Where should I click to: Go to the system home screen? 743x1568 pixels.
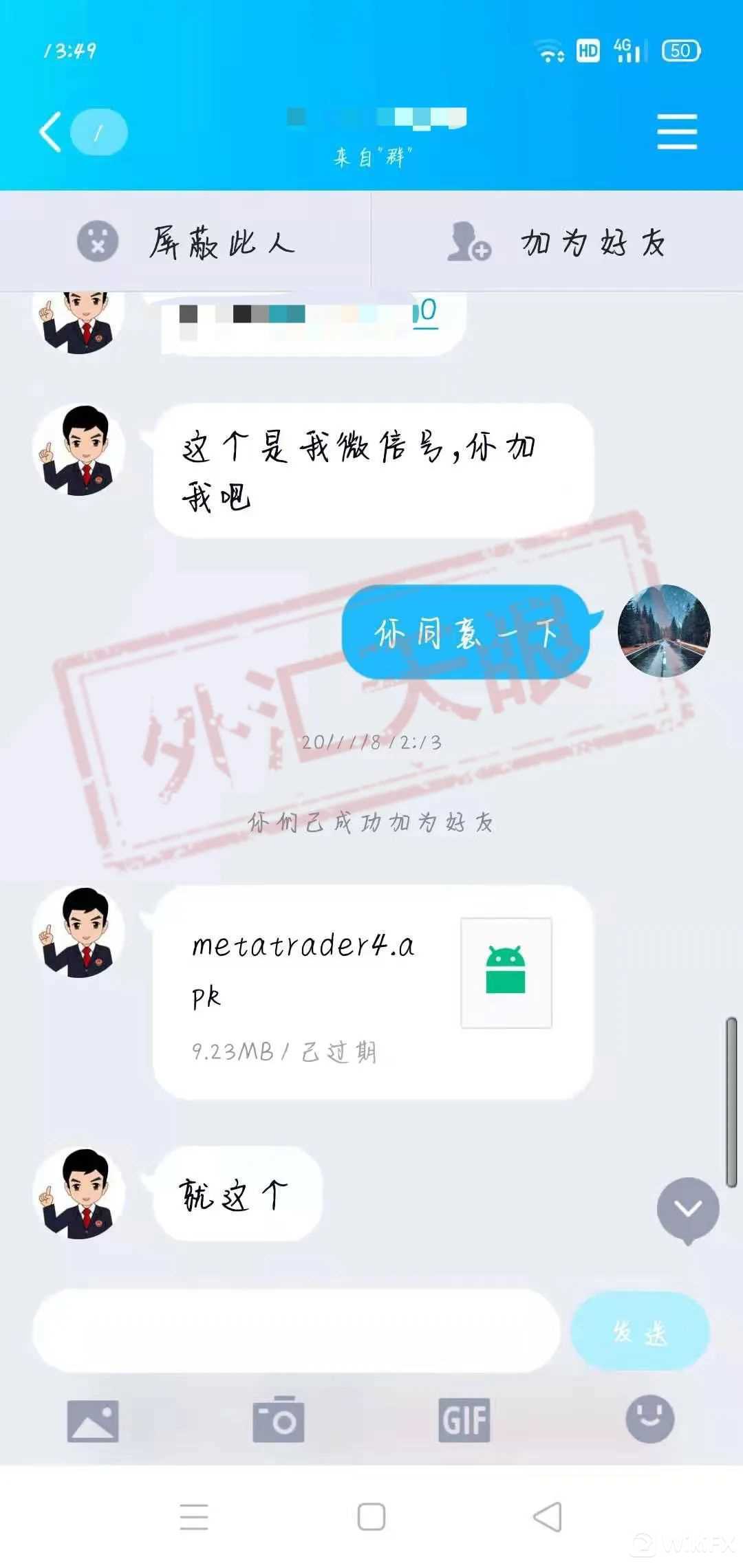coord(371,1517)
